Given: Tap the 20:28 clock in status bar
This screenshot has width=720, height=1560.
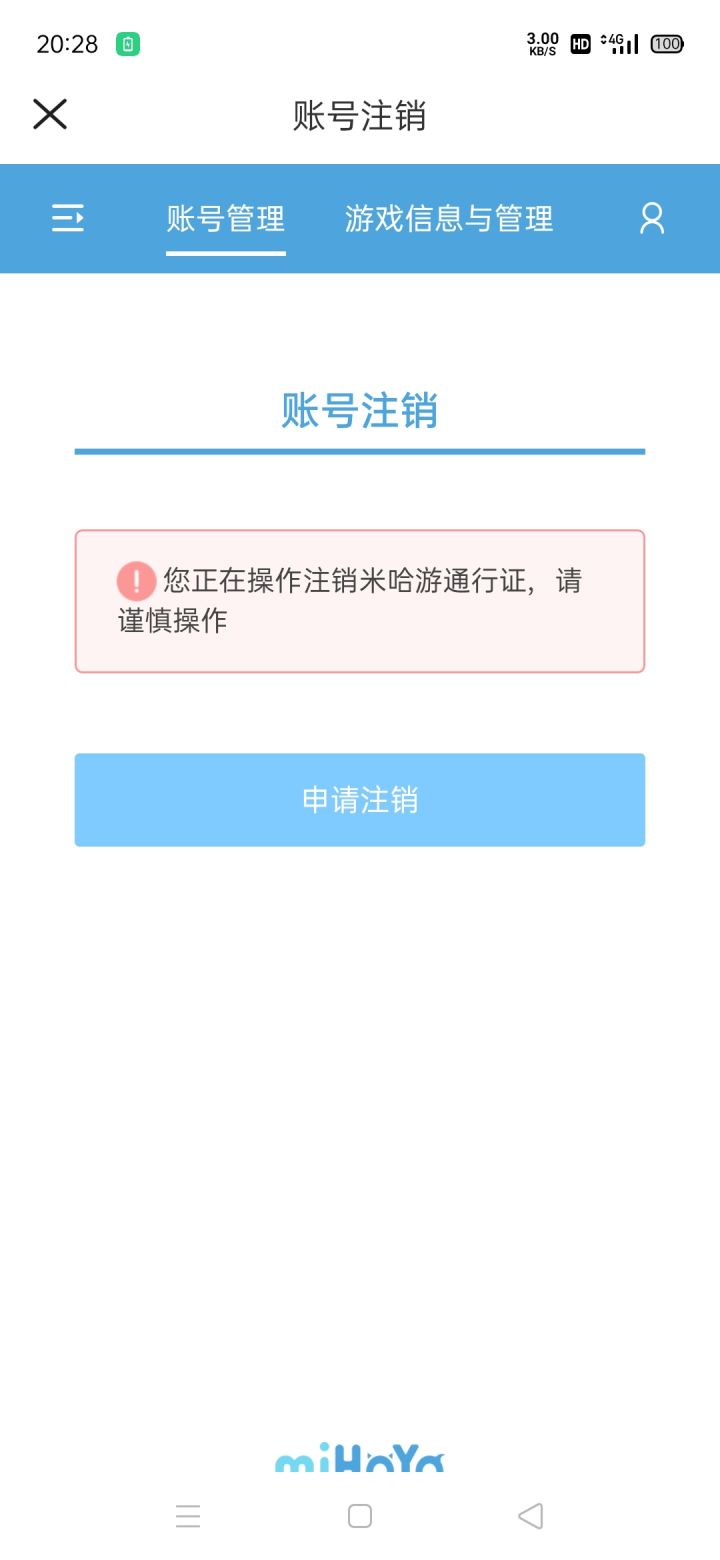Looking at the screenshot, I should (x=66, y=44).
